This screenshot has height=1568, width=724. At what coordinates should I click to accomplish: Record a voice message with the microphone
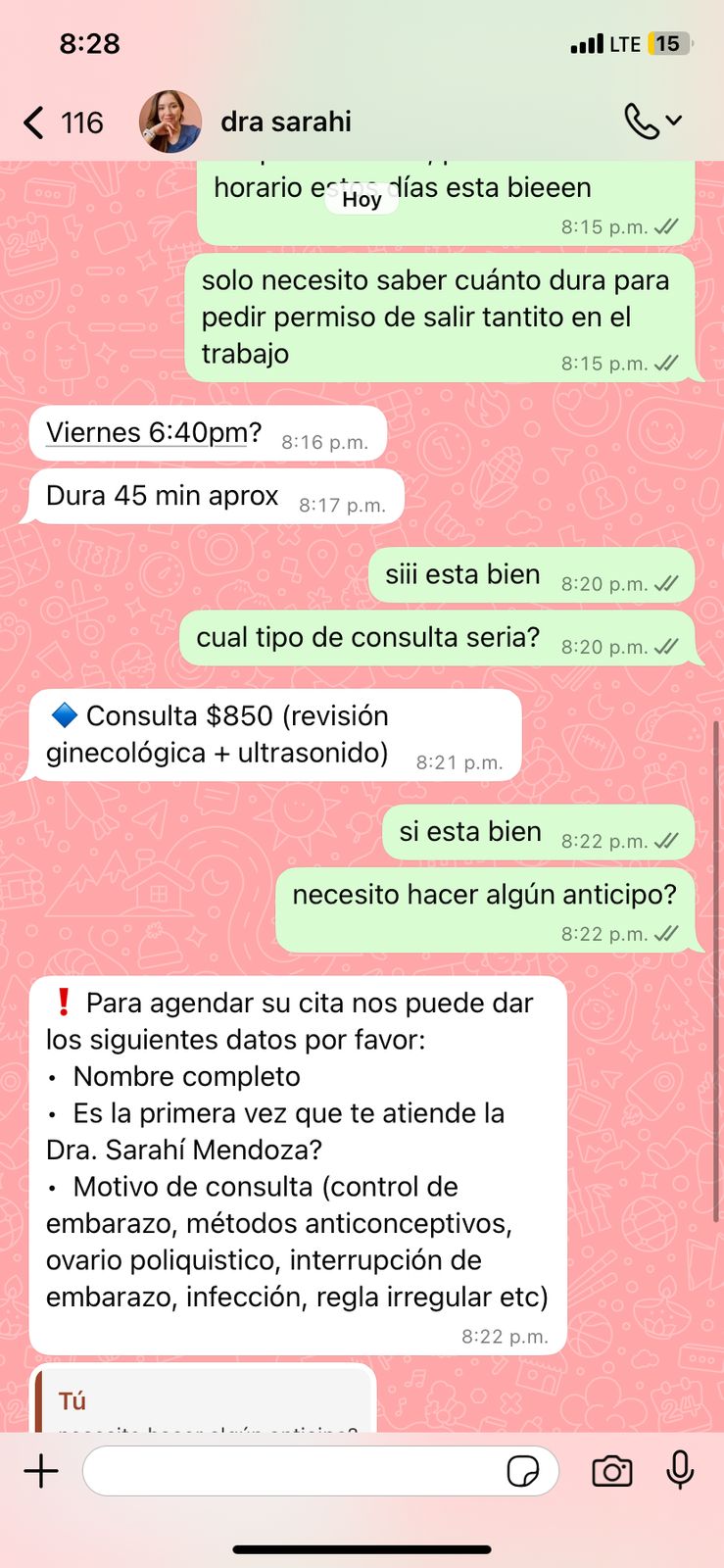[x=680, y=1470]
